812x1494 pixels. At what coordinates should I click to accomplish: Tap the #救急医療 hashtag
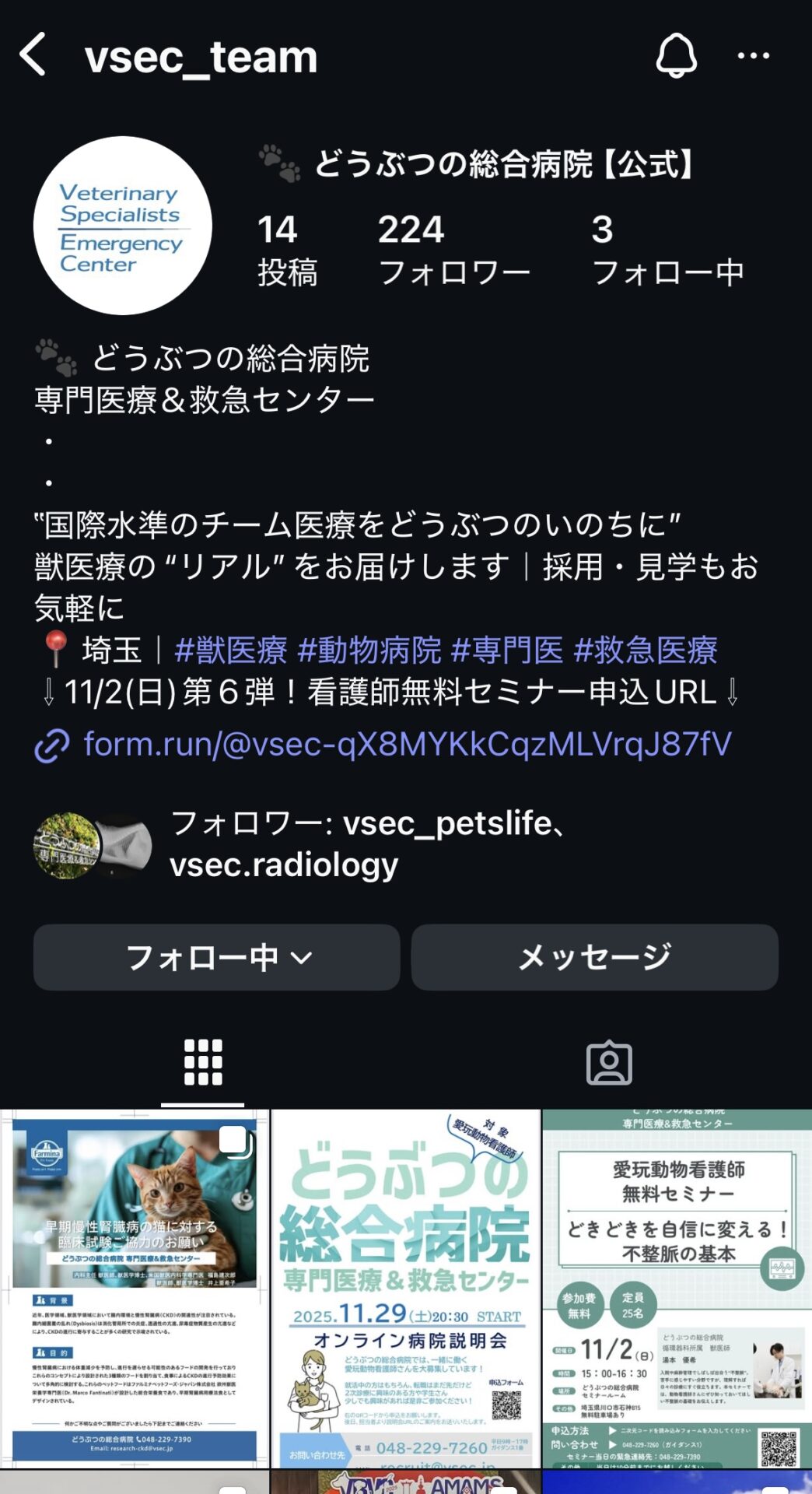645,650
